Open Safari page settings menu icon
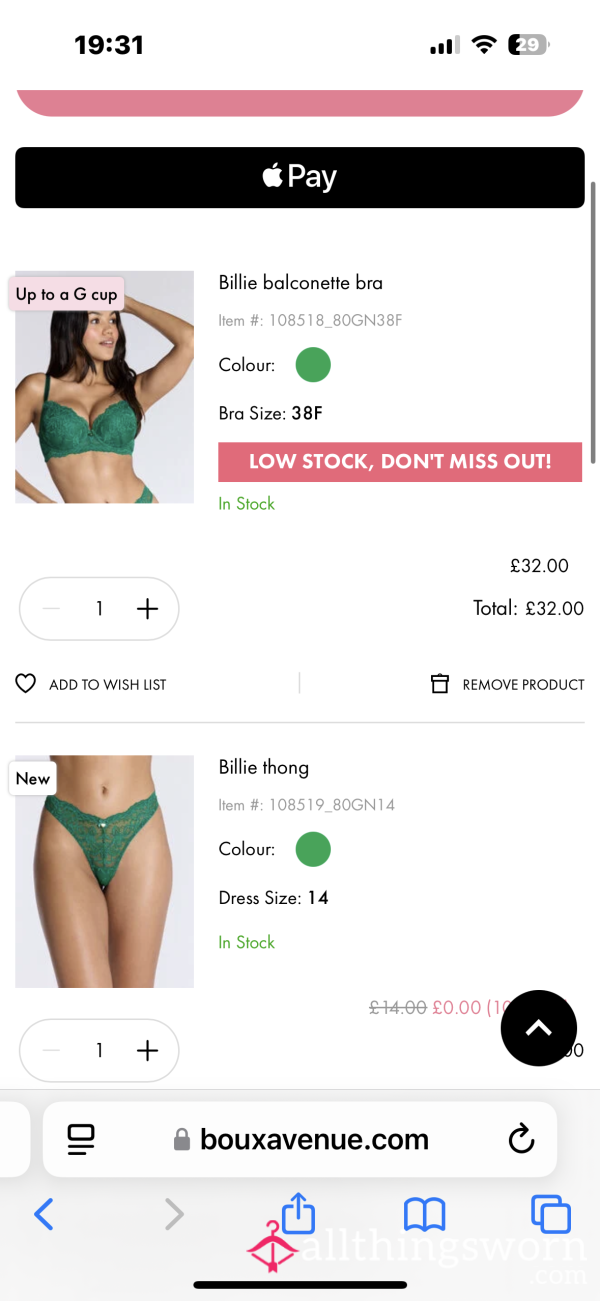Viewport: 600px width, 1301px height. (81, 1139)
